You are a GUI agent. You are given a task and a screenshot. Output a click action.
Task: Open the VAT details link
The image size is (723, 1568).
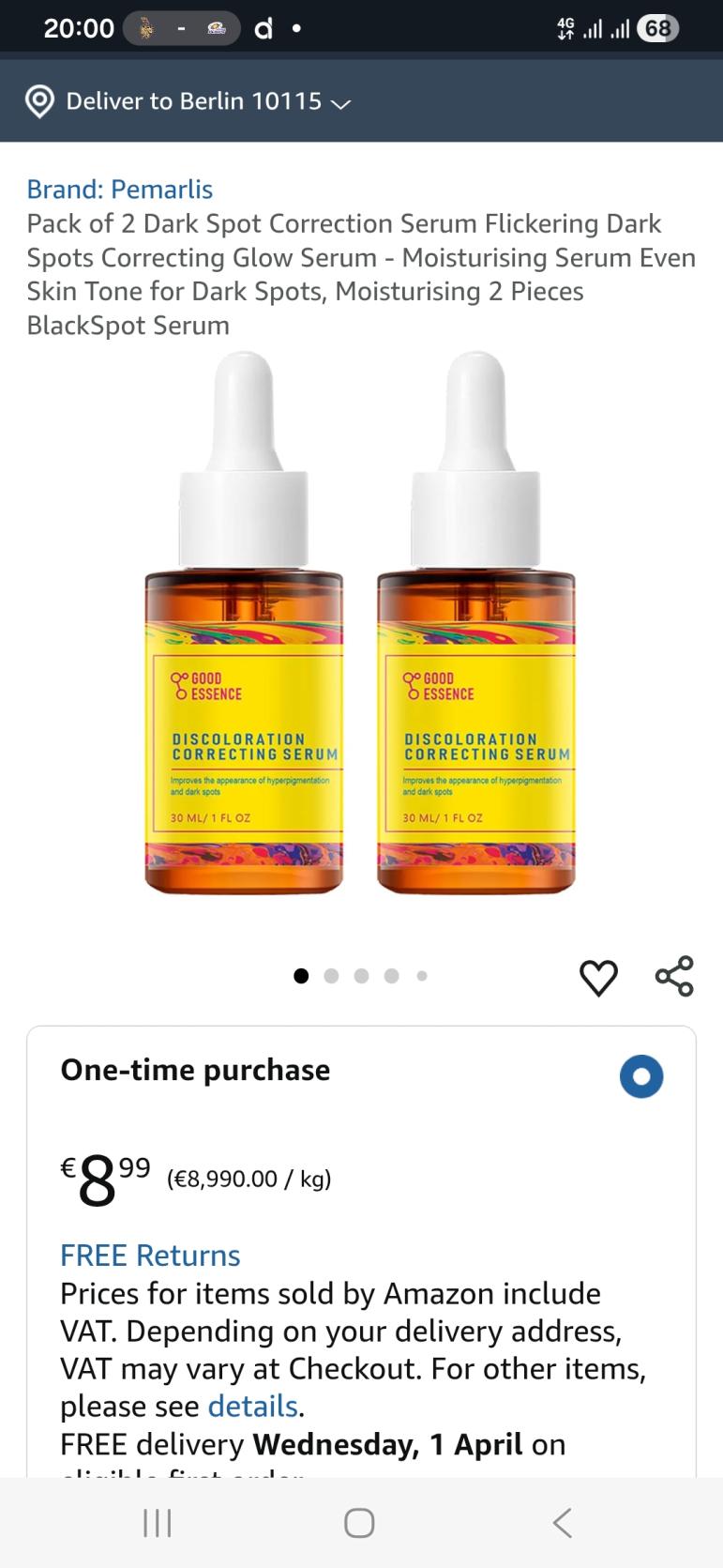[252, 1406]
